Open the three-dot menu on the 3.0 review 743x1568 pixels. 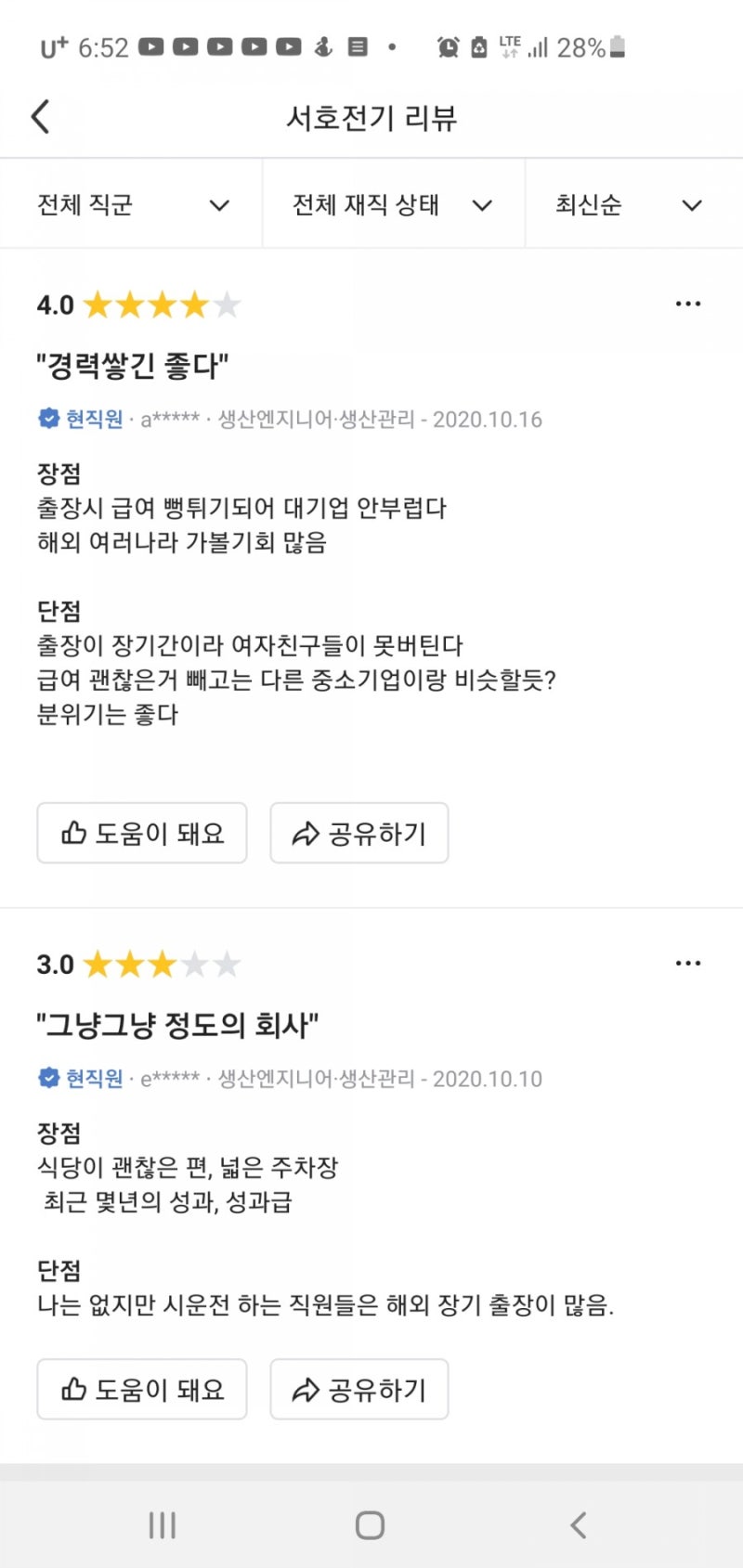[x=688, y=964]
